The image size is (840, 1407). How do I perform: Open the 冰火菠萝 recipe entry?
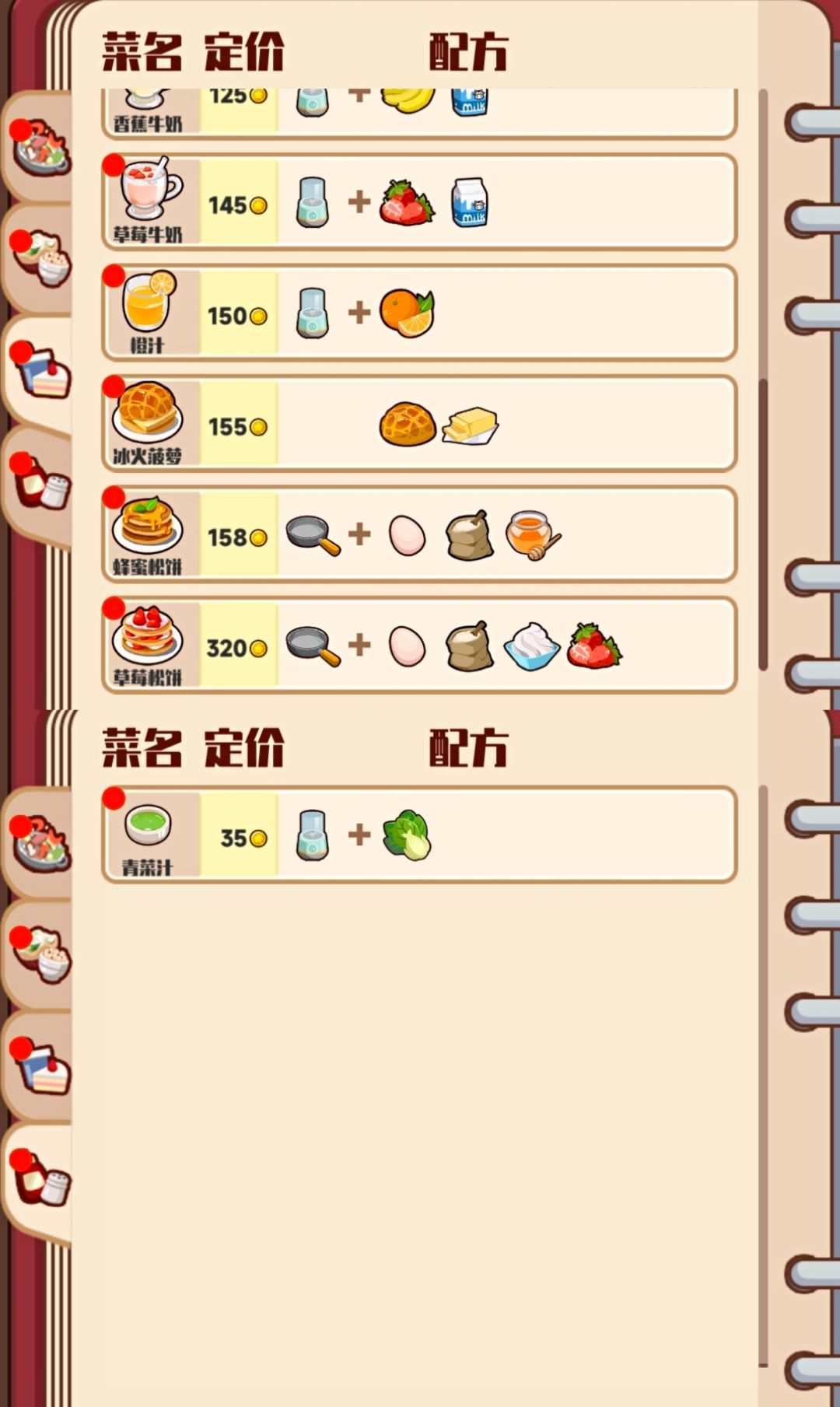coord(419,424)
